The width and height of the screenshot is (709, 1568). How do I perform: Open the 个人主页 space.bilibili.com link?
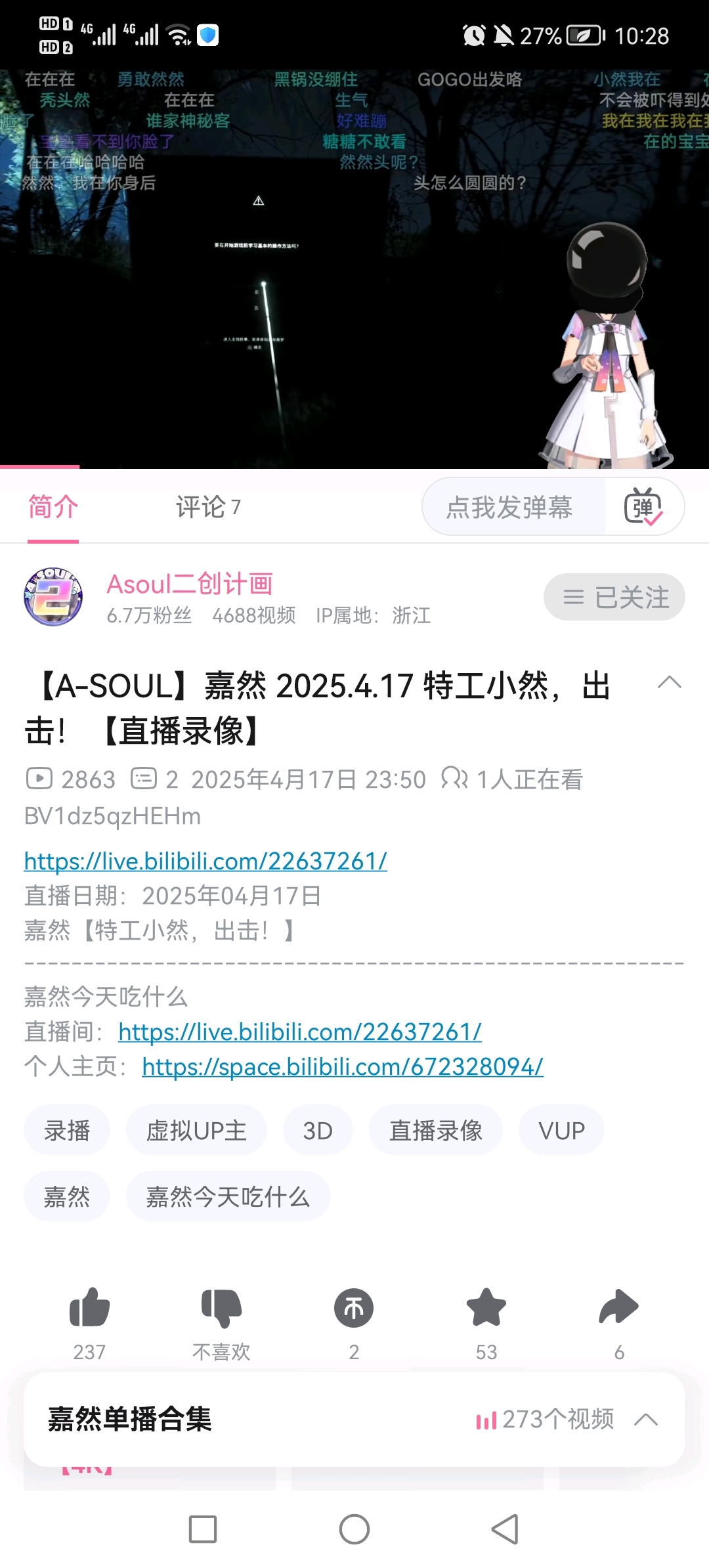pos(343,1066)
